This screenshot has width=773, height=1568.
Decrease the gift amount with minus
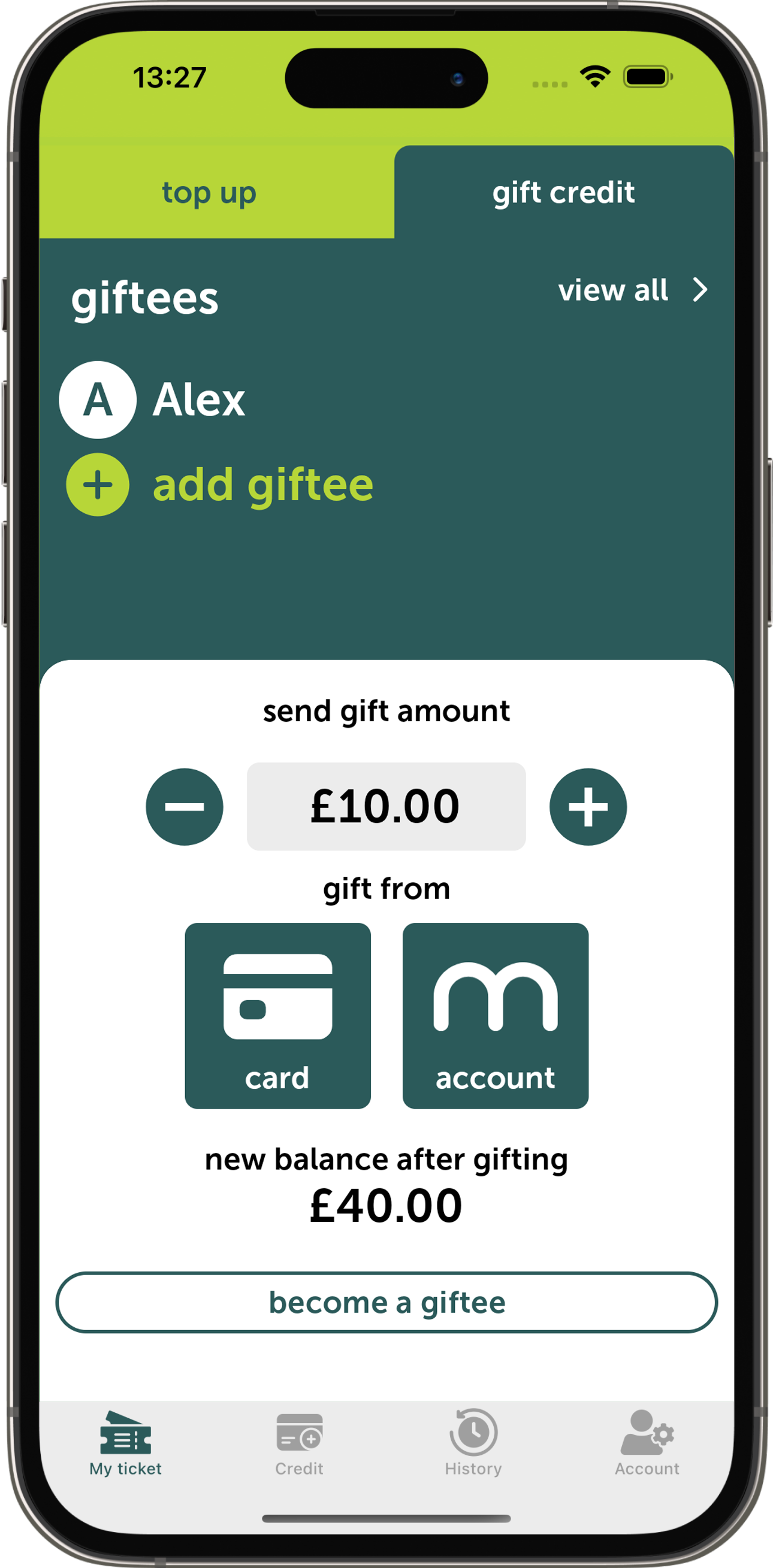pos(185,807)
